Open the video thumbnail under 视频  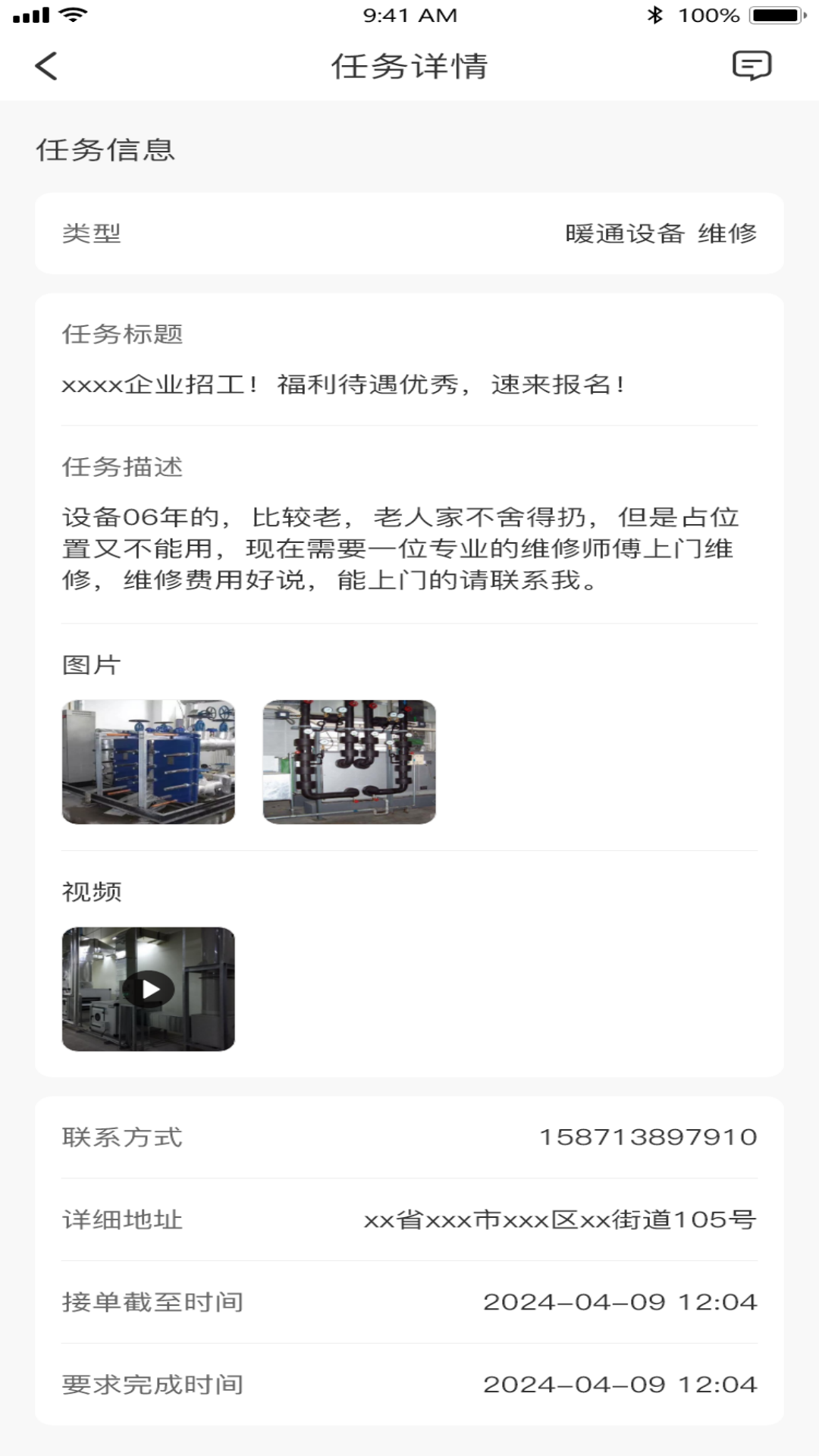tap(149, 990)
